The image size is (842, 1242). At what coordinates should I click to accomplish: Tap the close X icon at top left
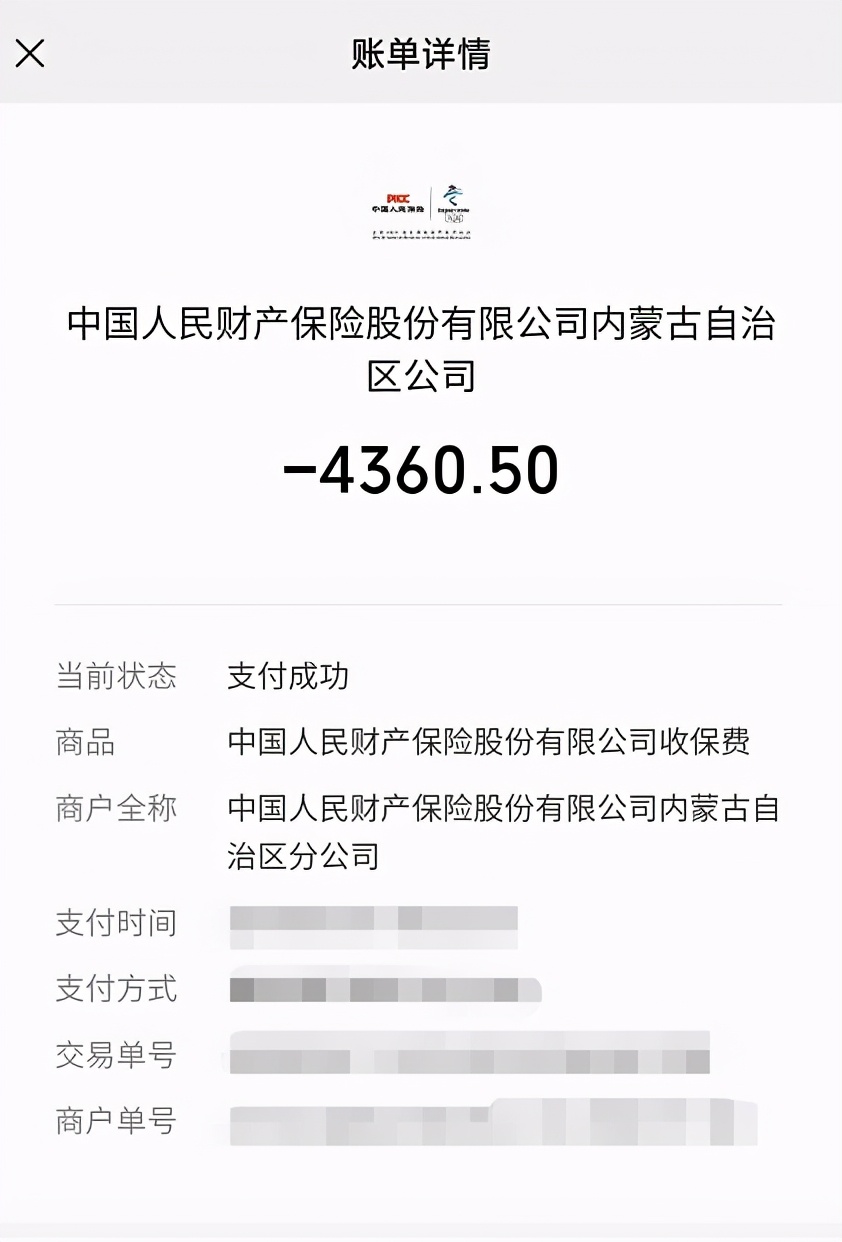(30, 54)
